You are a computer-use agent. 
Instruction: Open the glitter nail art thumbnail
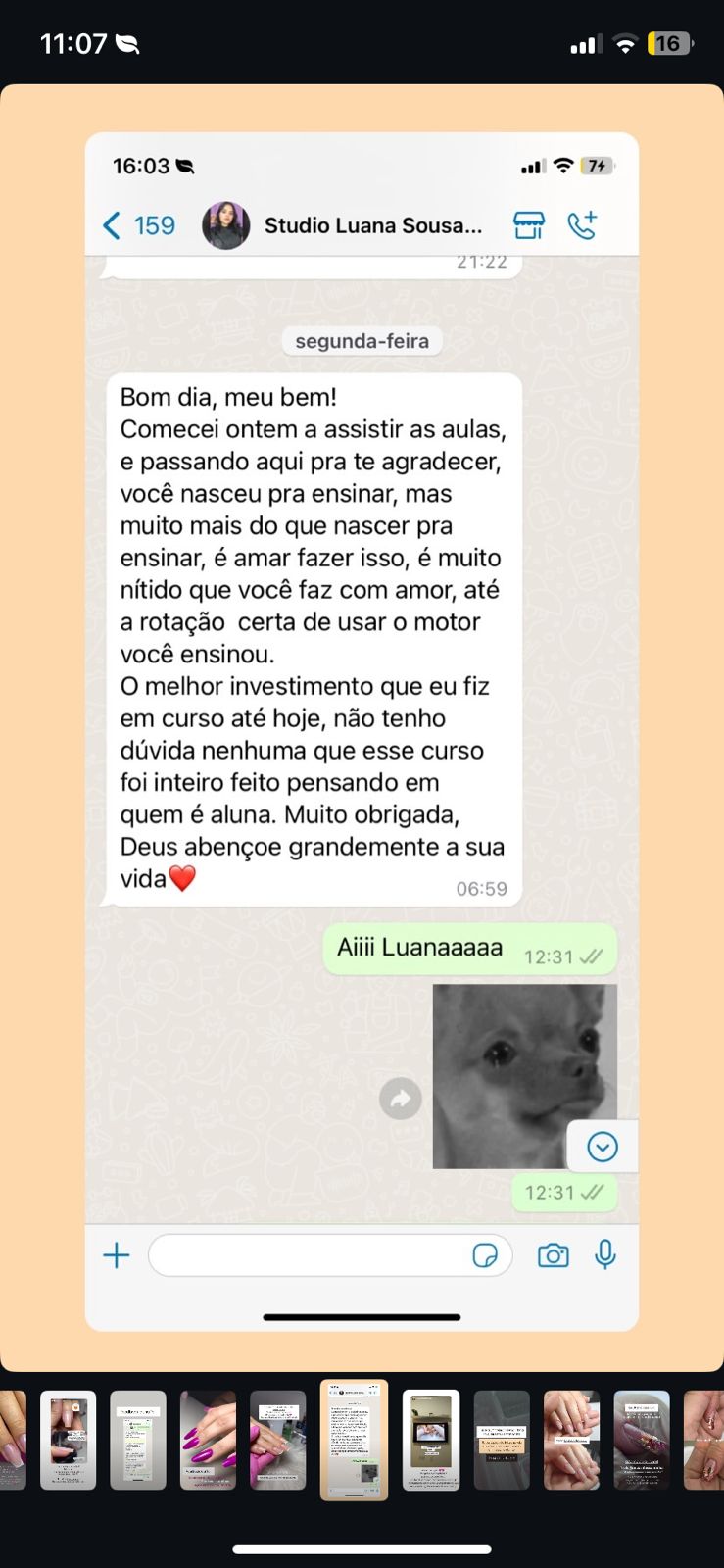coord(642,1440)
